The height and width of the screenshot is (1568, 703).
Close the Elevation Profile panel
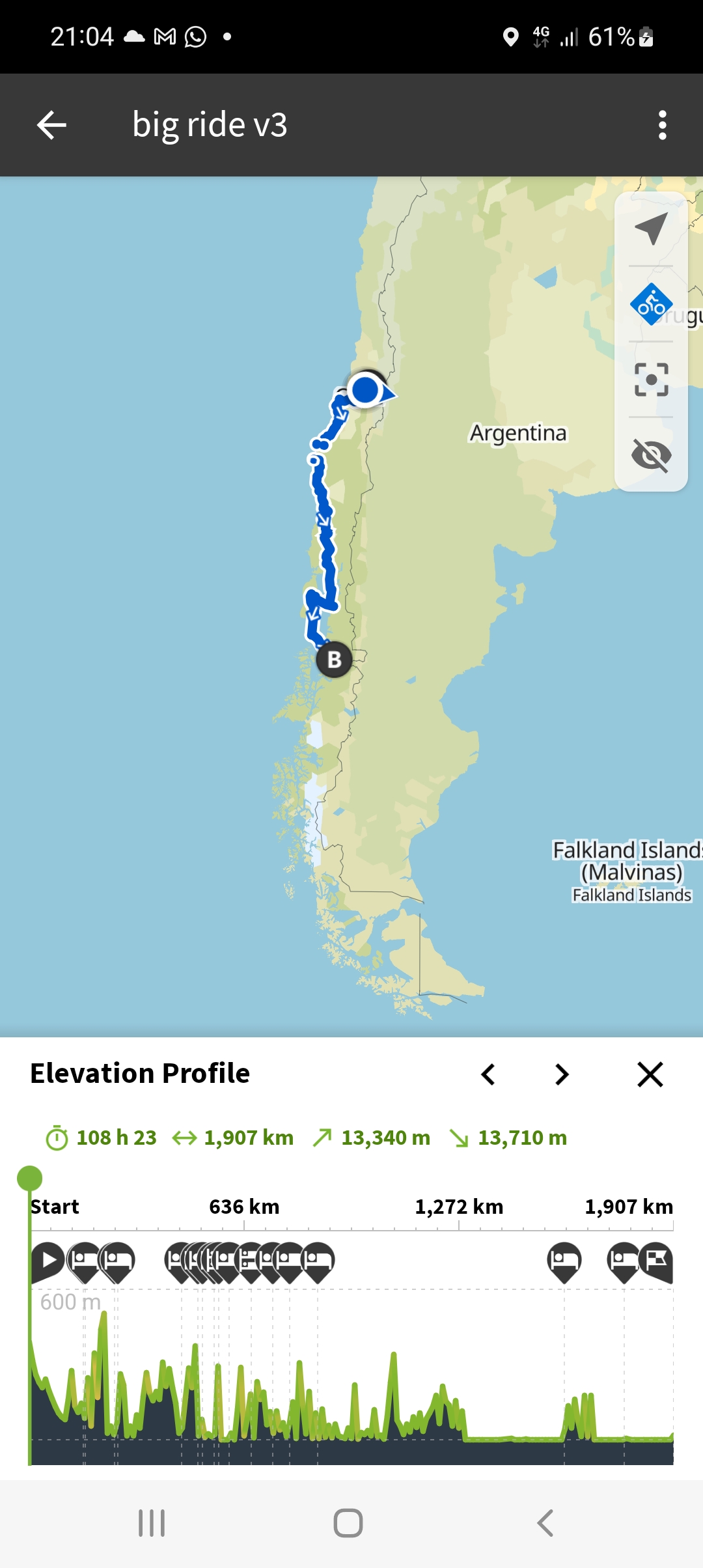click(x=650, y=1074)
